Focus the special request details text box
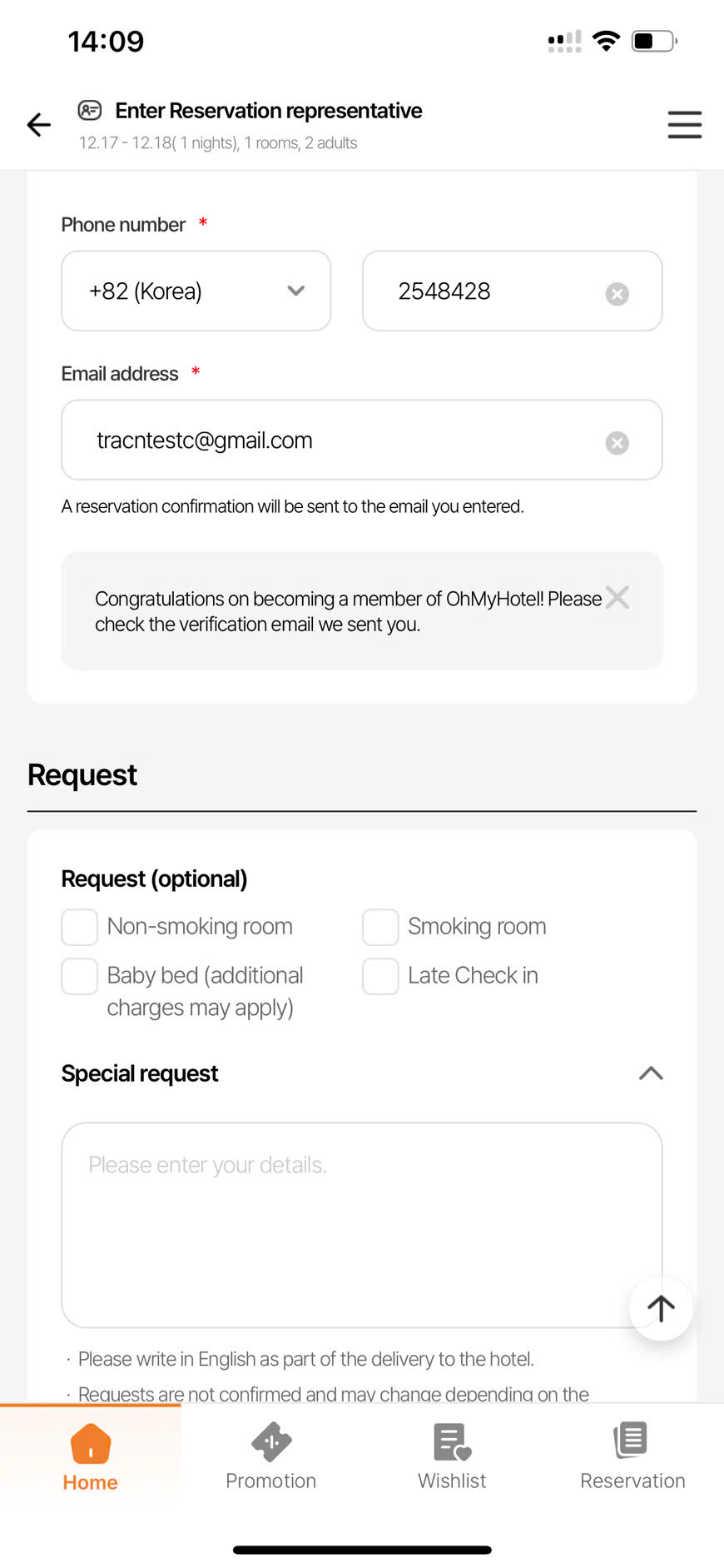The width and height of the screenshot is (724, 1568). (x=350, y=1224)
